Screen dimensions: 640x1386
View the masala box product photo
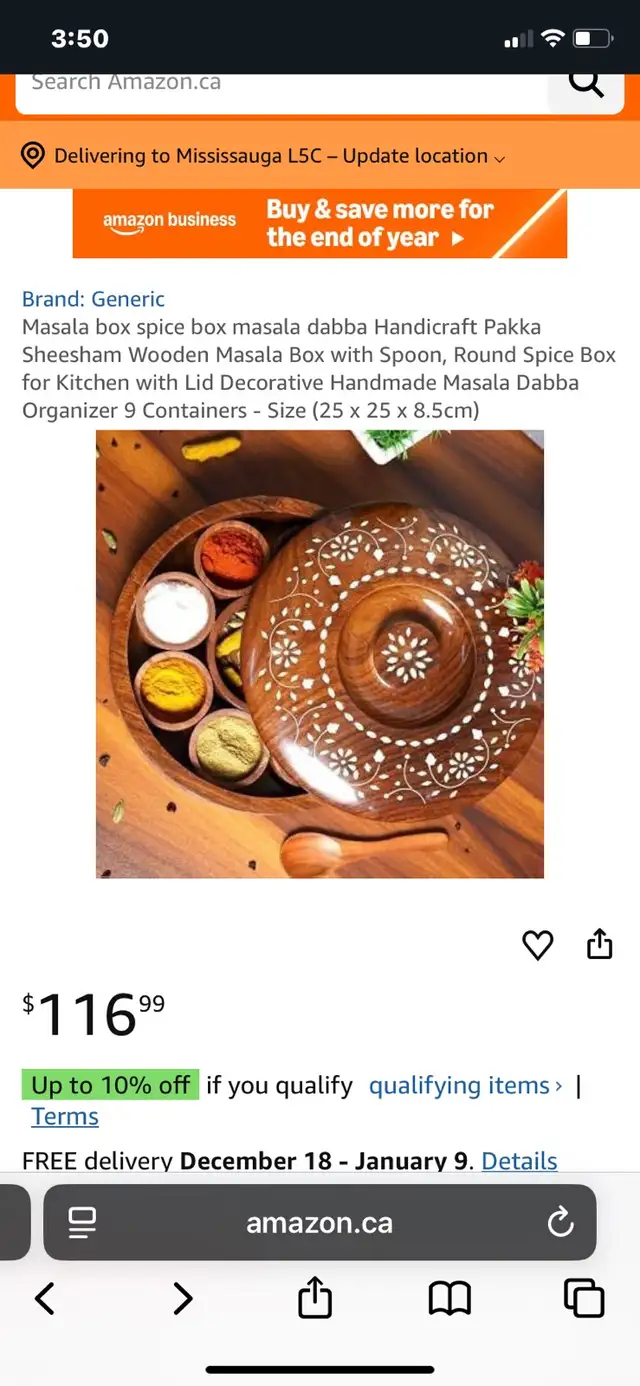pyautogui.click(x=320, y=654)
